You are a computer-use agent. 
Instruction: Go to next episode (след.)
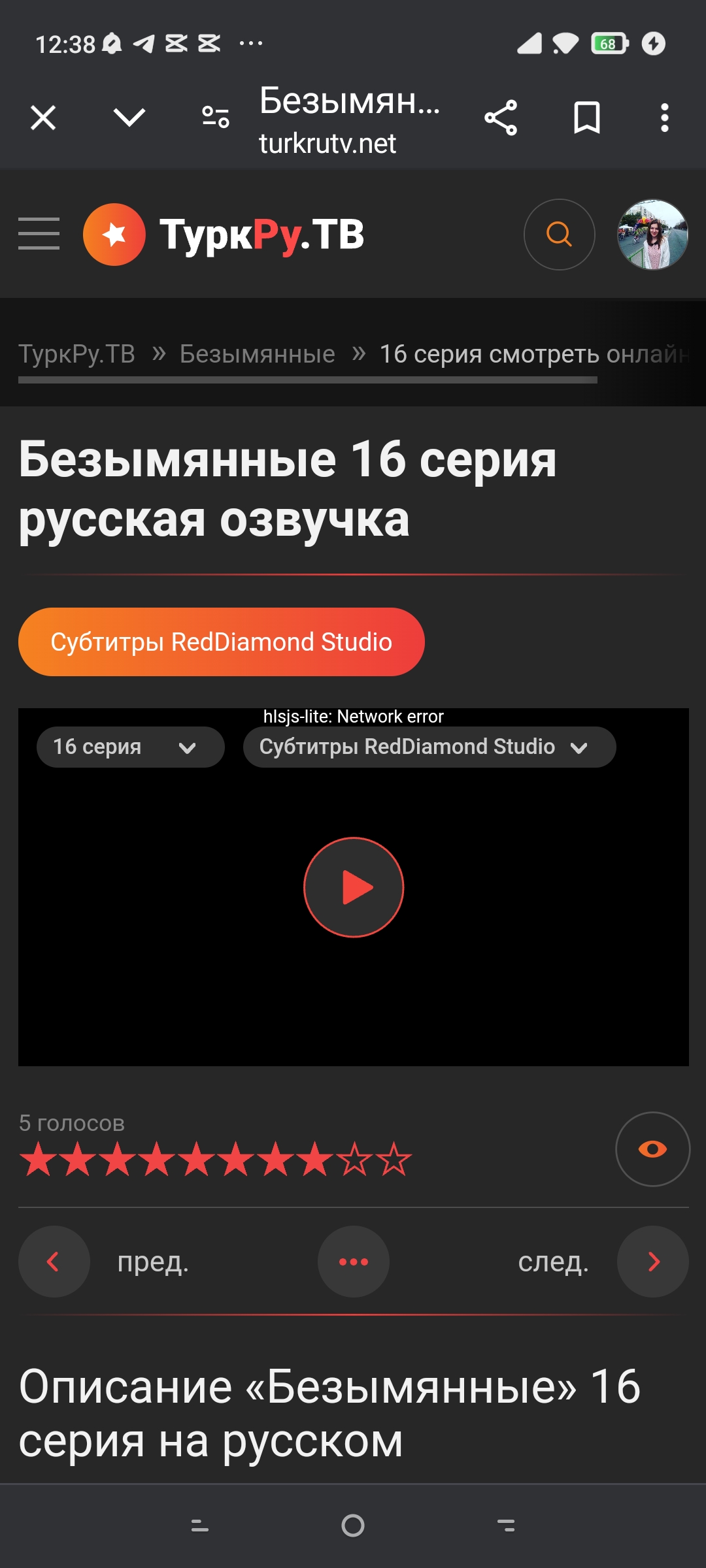pyautogui.click(x=652, y=1262)
